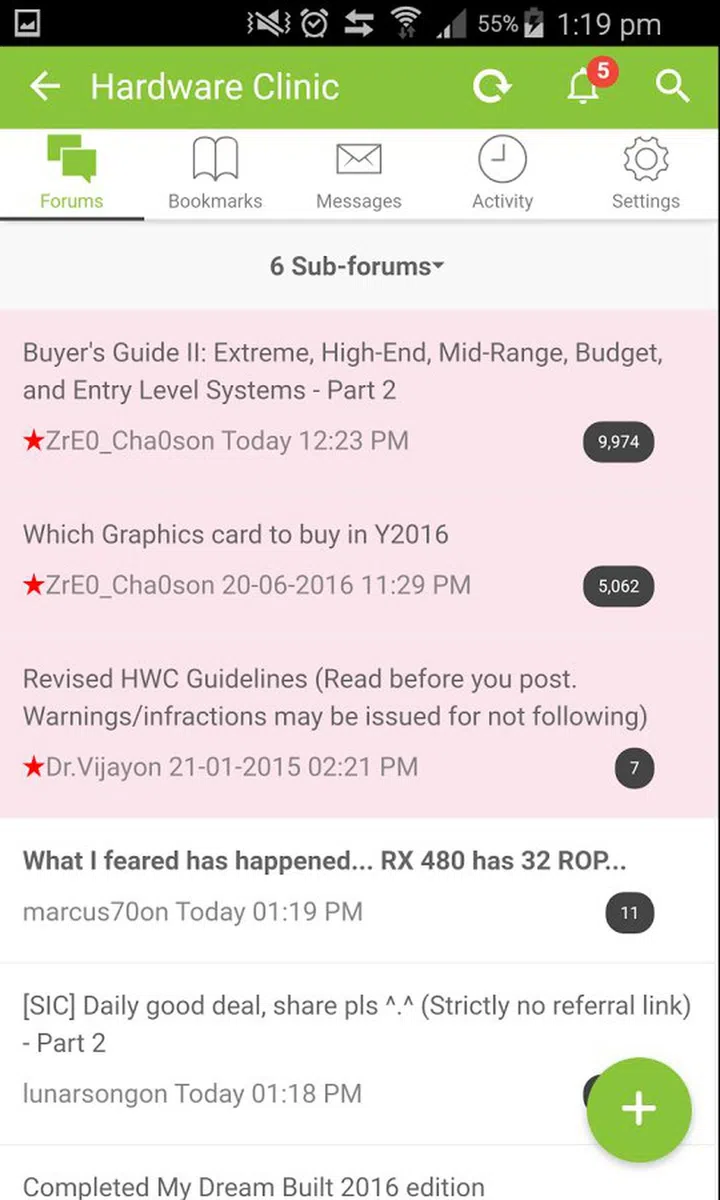The height and width of the screenshot is (1200, 720).
Task: Switch to the Settings tab
Action: tap(645, 174)
